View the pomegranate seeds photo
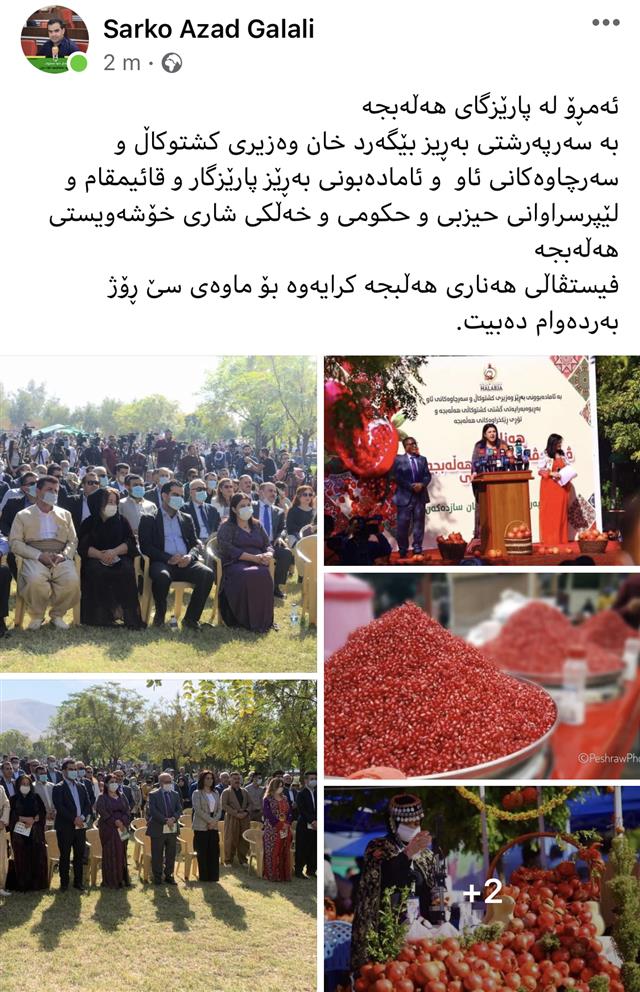Image resolution: width=640 pixels, height=992 pixels. click(x=481, y=675)
